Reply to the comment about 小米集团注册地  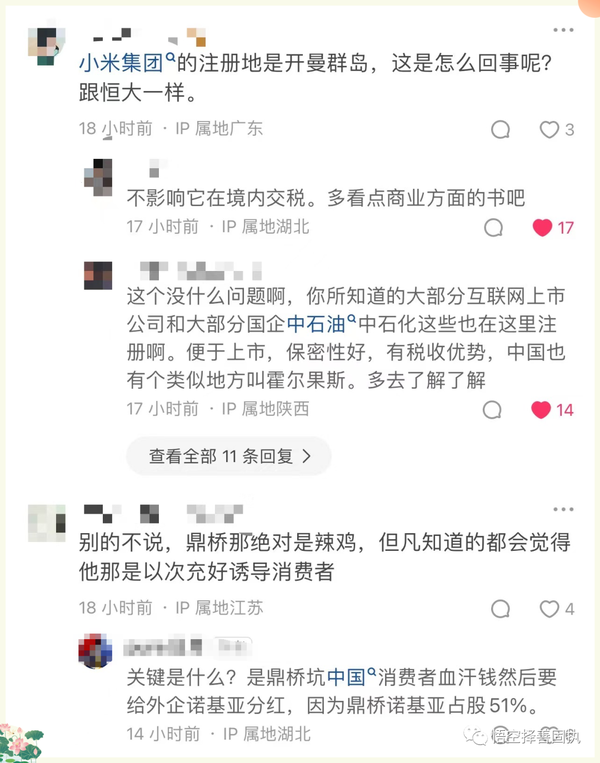(x=502, y=129)
